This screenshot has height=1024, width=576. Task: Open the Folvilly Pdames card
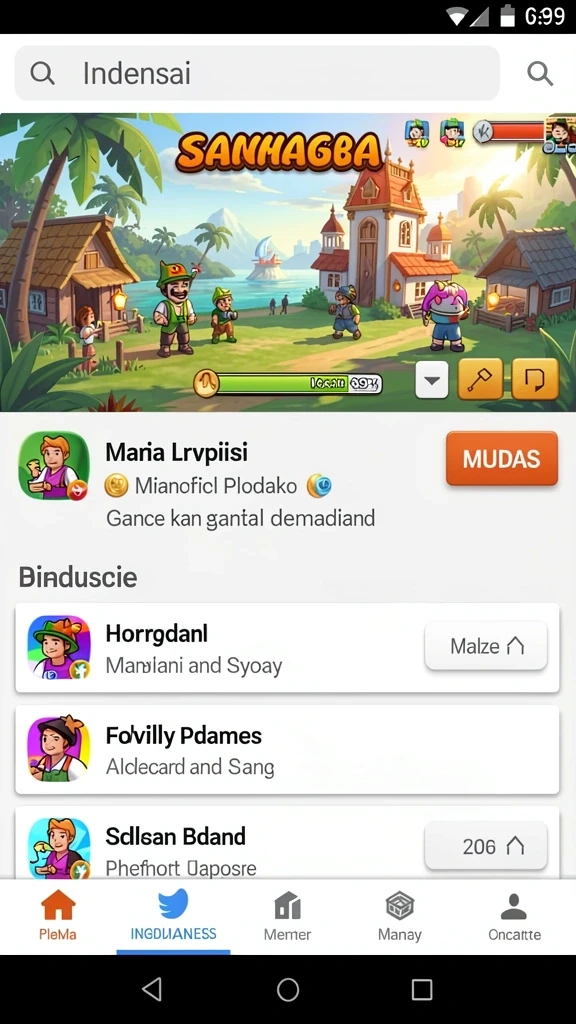(287, 750)
